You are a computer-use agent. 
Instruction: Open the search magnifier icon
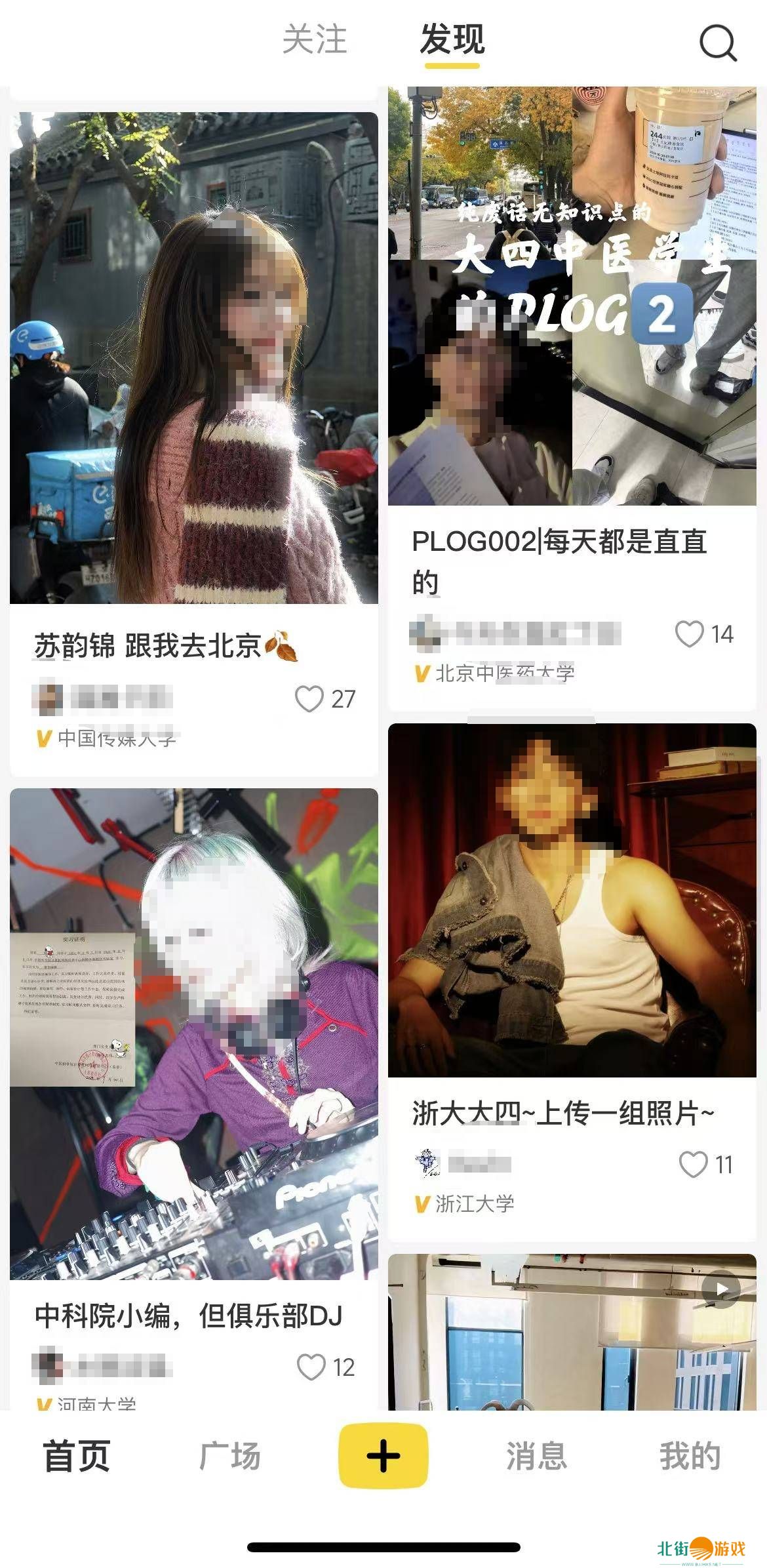(x=718, y=43)
